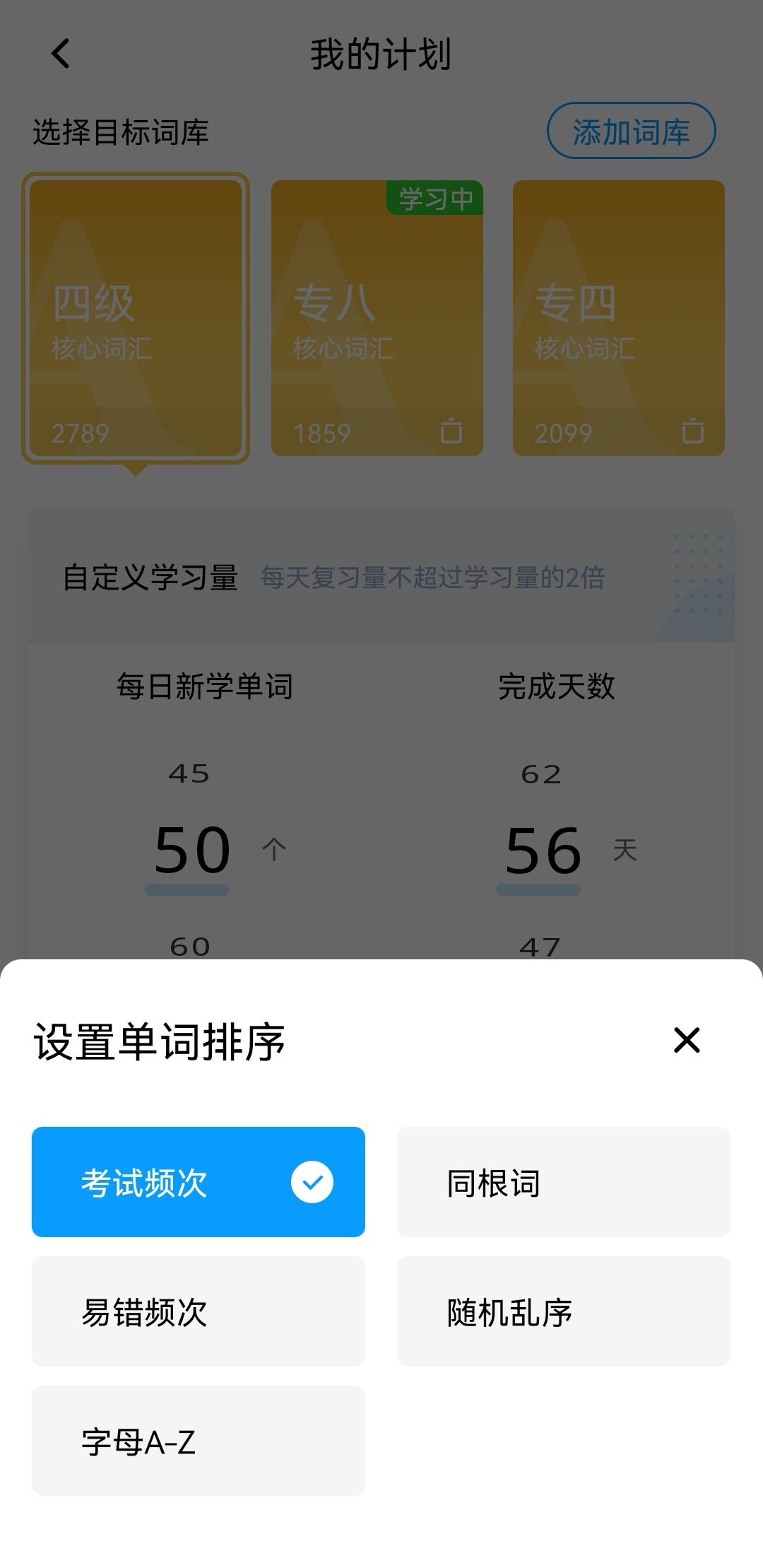Image resolution: width=763 pixels, height=1568 pixels.
Task: Choose 同根词 word order
Action: point(563,1181)
